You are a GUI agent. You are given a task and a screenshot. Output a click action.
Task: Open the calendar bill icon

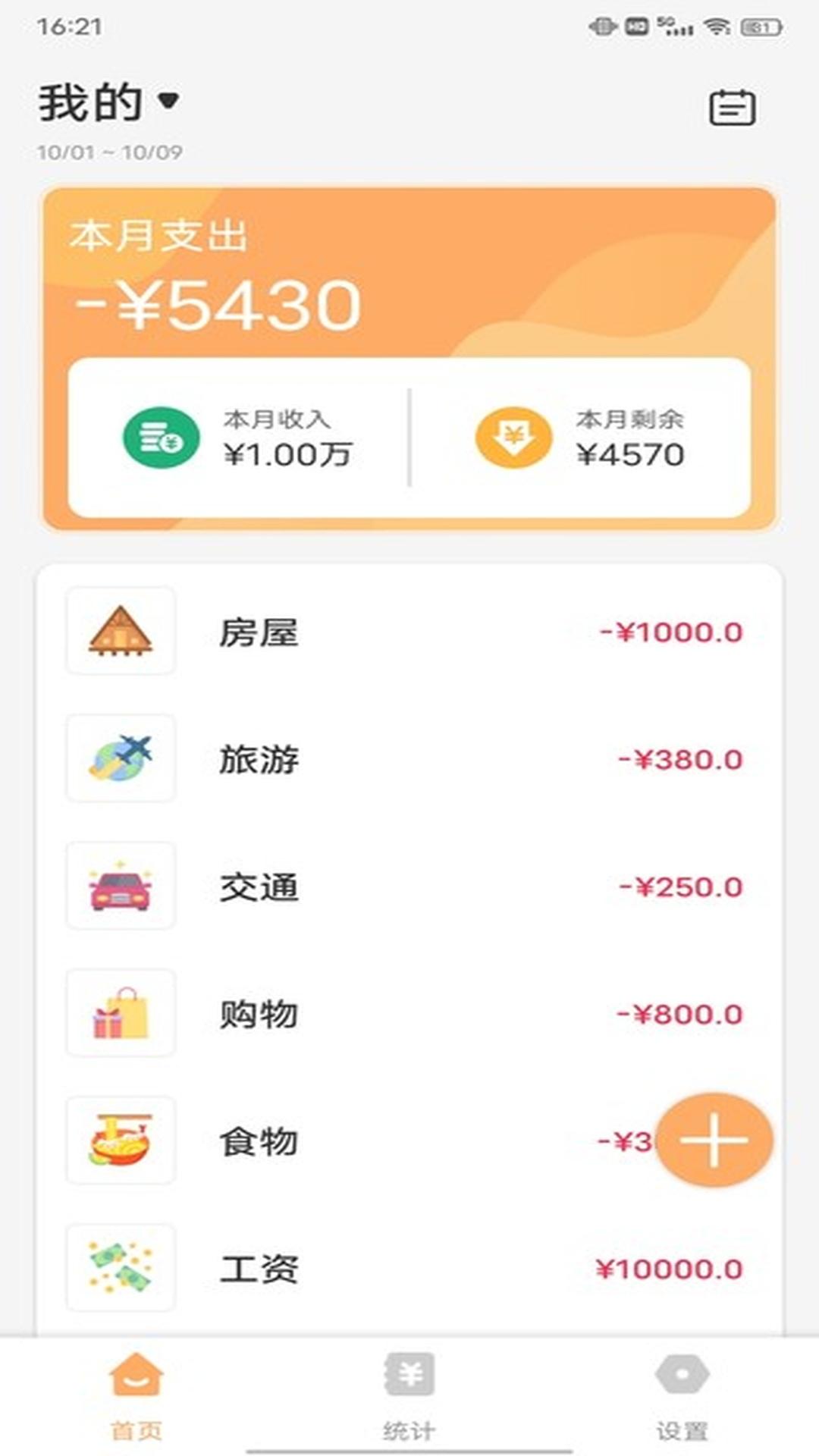732,107
